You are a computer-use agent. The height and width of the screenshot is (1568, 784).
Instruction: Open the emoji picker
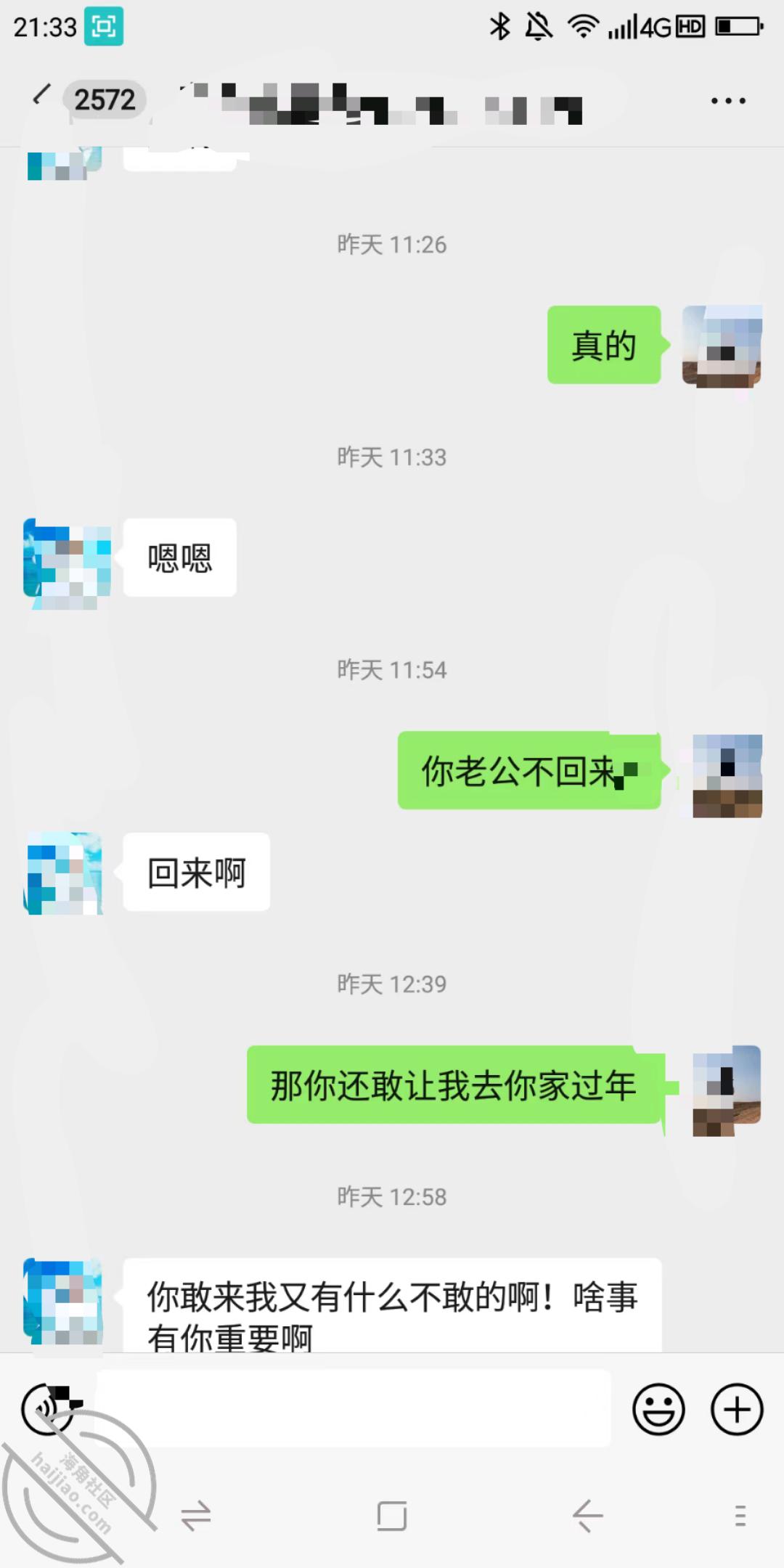click(x=659, y=1409)
